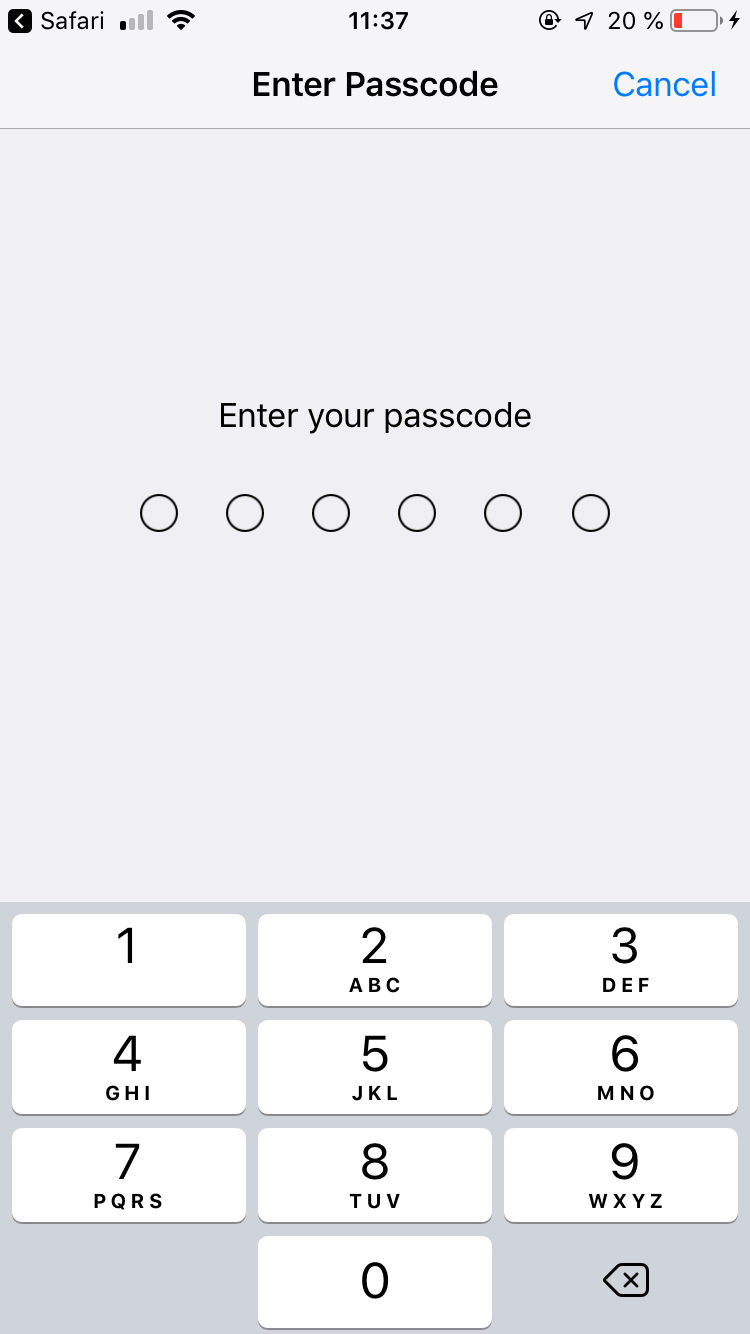Viewport: 750px width, 1334px height.
Task: Return to Safari via back breadcrumb
Action: click(56, 20)
